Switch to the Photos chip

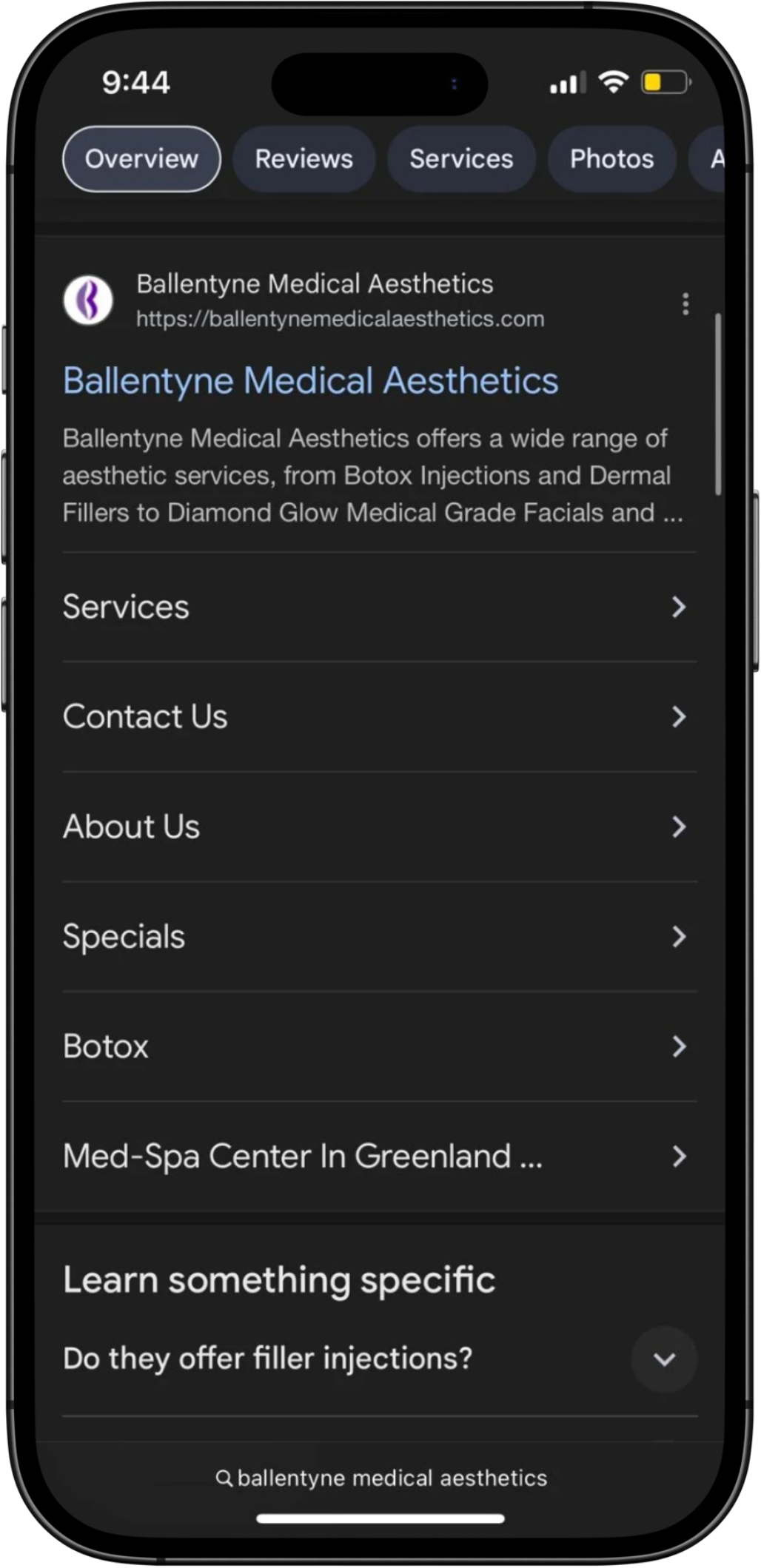coord(611,158)
